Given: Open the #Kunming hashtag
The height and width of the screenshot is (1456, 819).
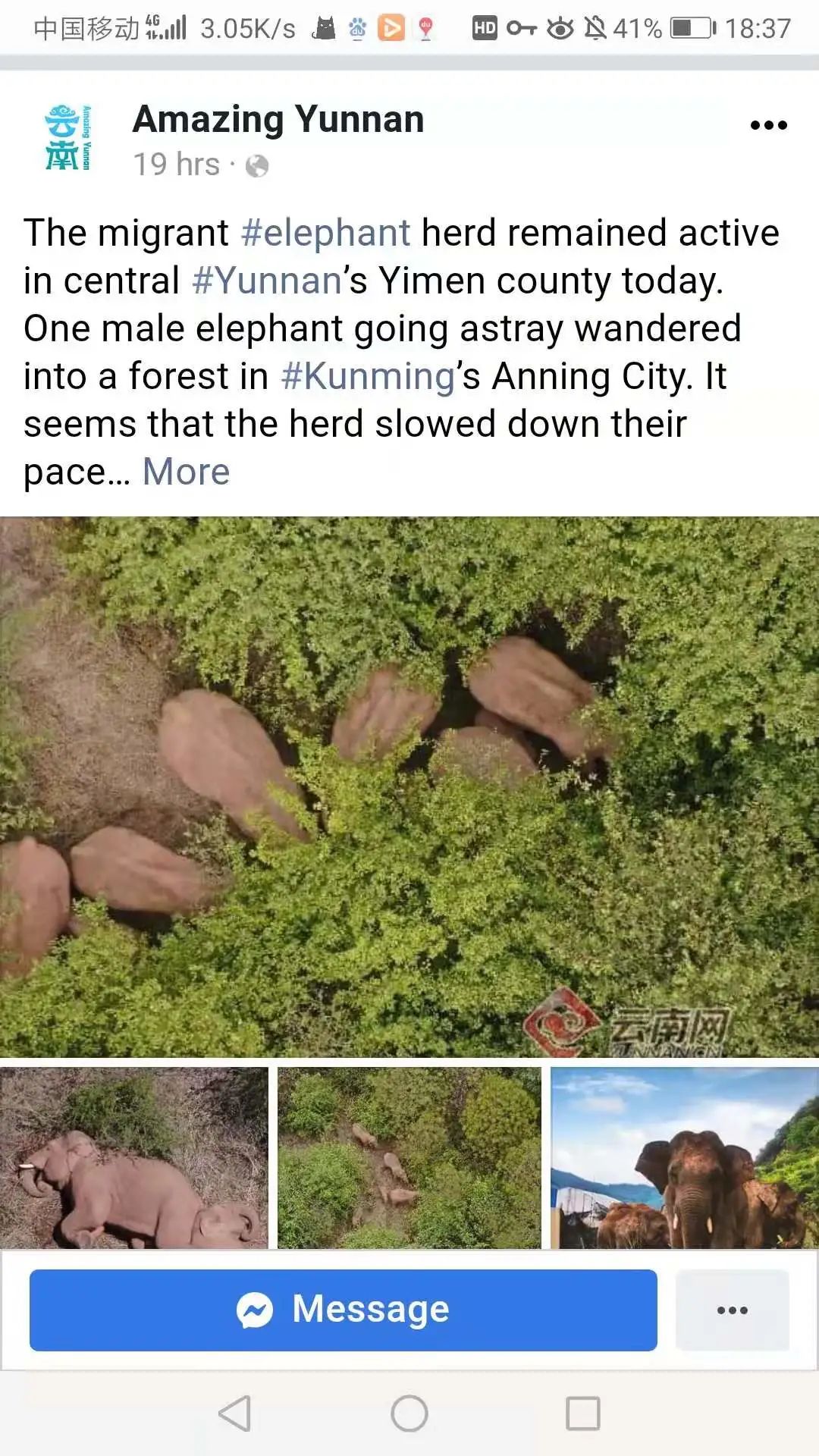Looking at the screenshot, I should click(x=368, y=376).
